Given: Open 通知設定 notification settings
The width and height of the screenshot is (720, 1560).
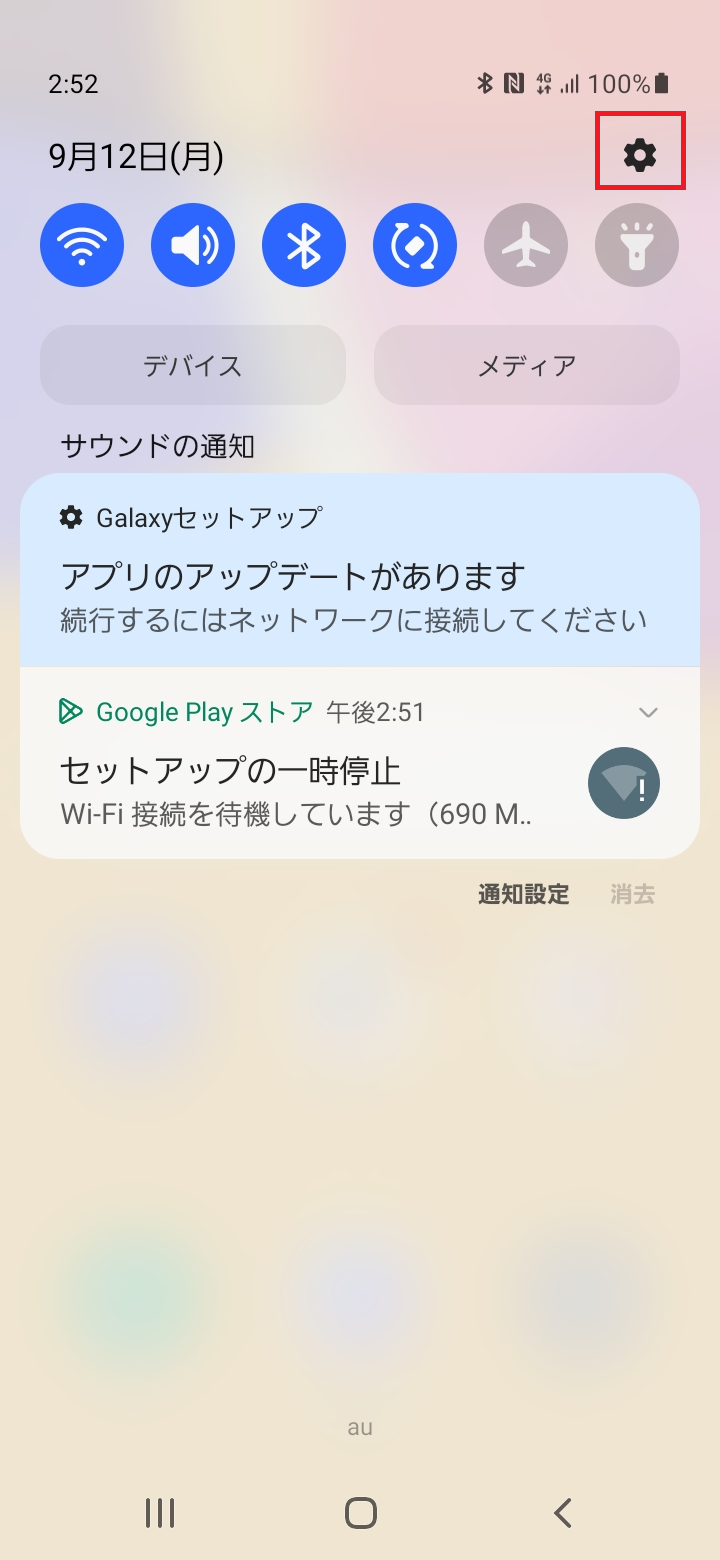Looking at the screenshot, I should tap(522, 894).
